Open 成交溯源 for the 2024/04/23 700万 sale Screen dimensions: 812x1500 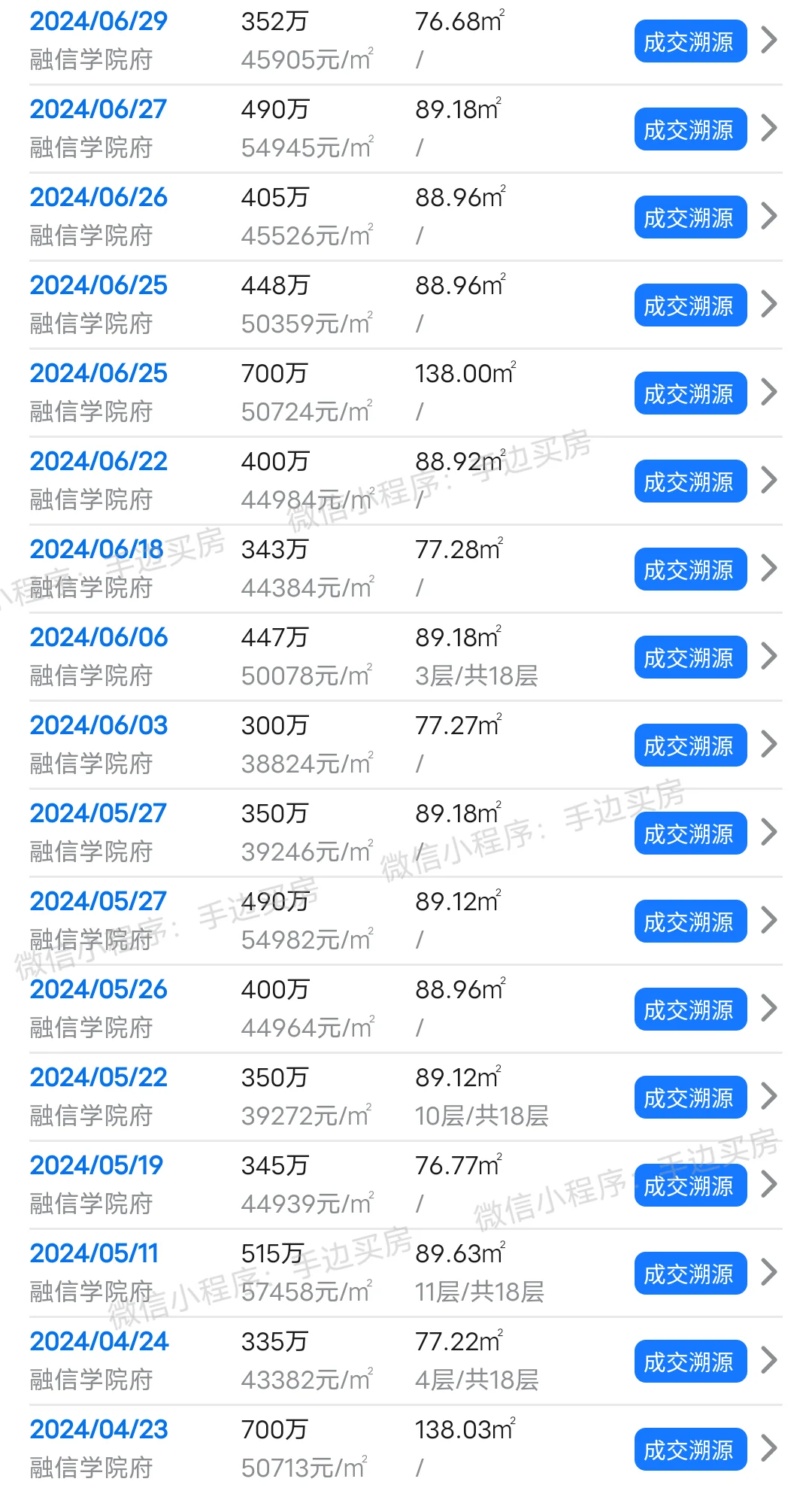pyautogui.click(x=690, y=1450)
